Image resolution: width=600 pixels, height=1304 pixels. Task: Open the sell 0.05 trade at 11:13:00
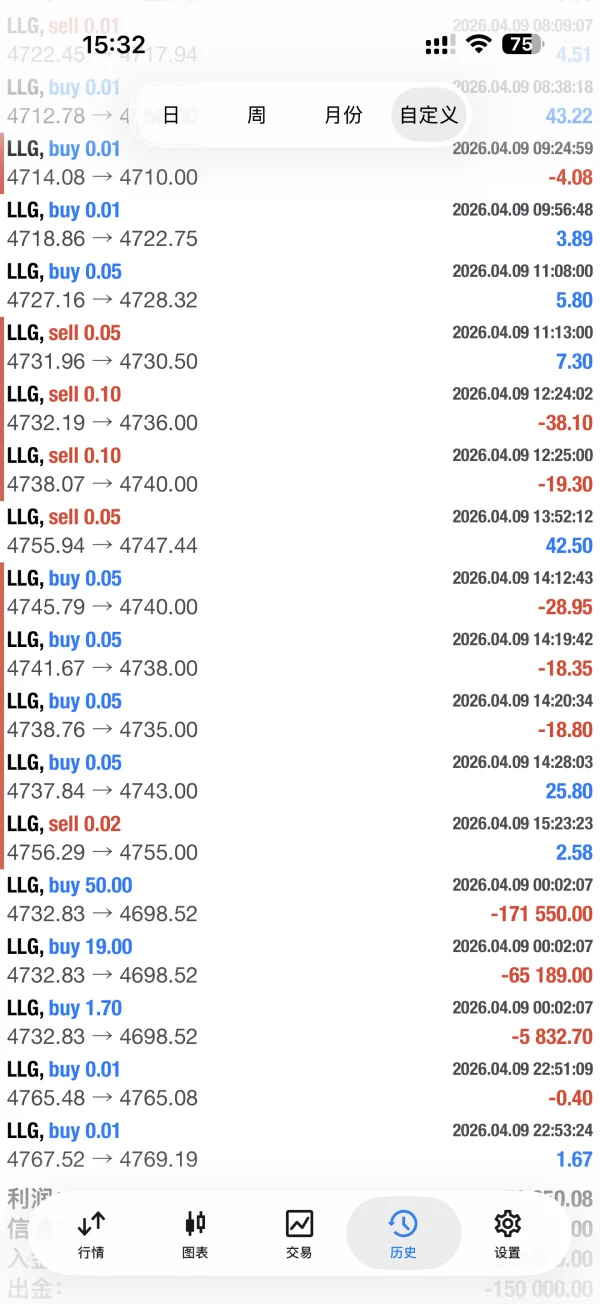[x=300, y=347]
